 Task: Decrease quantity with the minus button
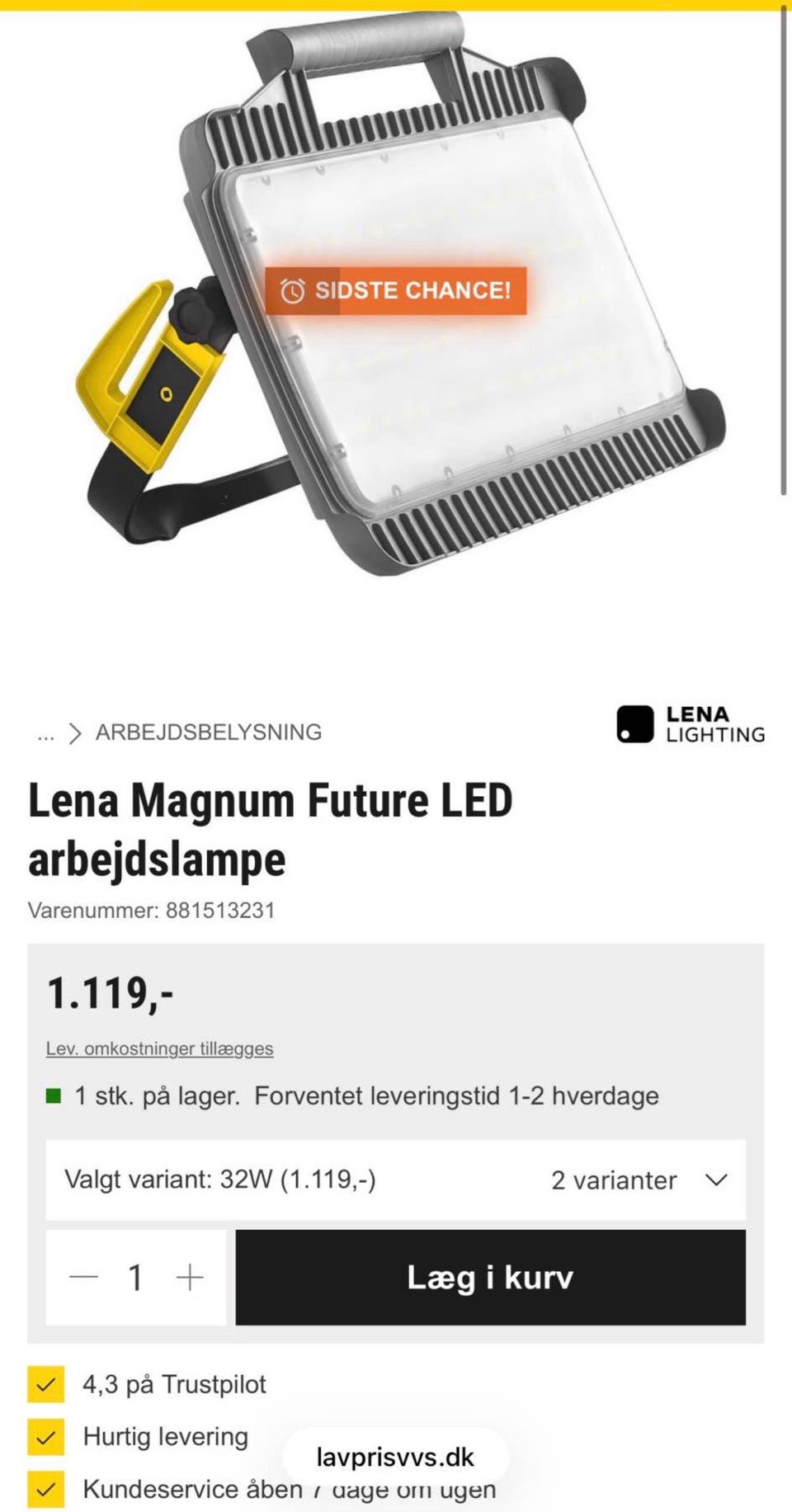coord(83,1277)
